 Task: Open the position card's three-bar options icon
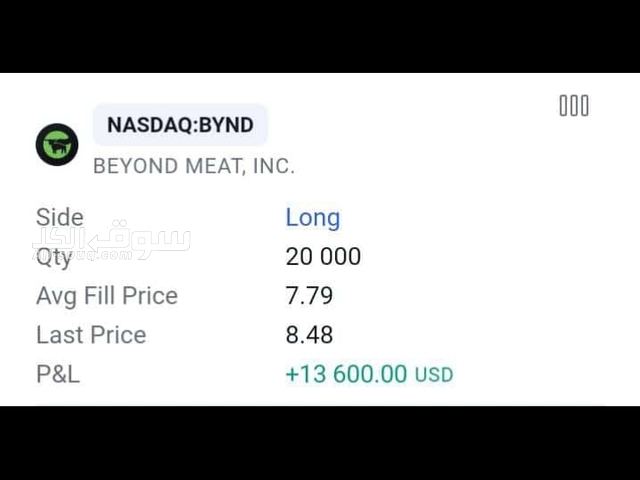(x=573, y=106)
